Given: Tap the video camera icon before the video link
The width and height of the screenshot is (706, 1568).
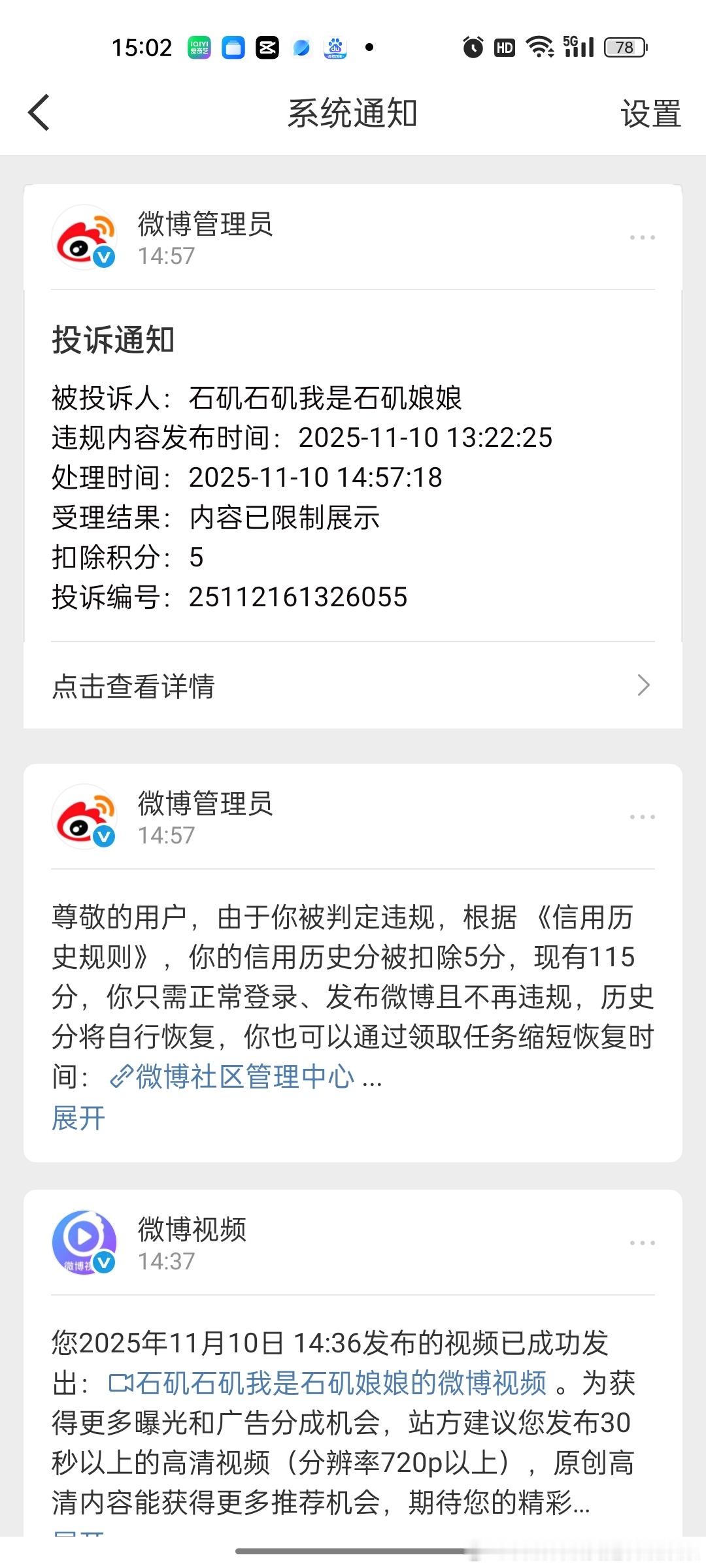Looking at the screenshot, I should [x=121, y=1383].
